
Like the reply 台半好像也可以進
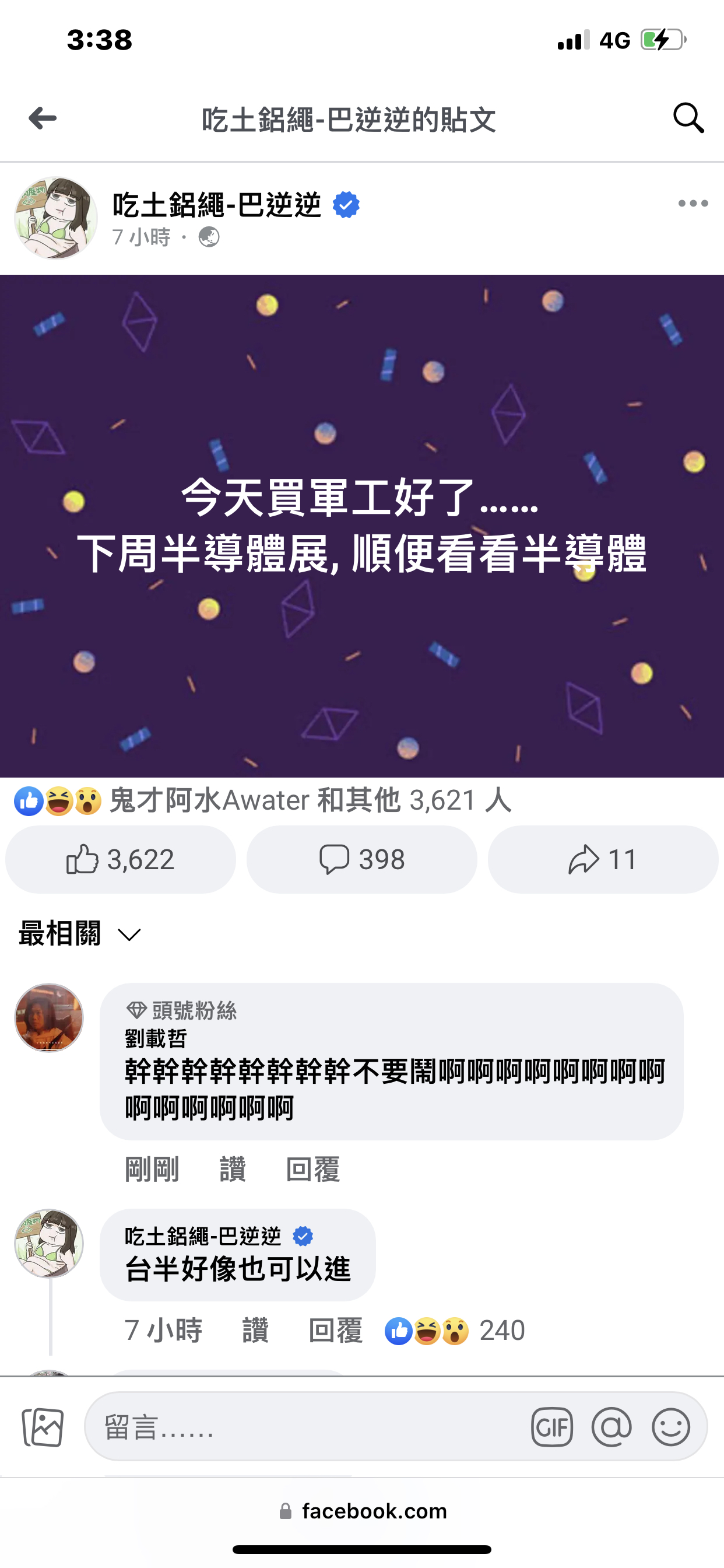point(255,1330)
